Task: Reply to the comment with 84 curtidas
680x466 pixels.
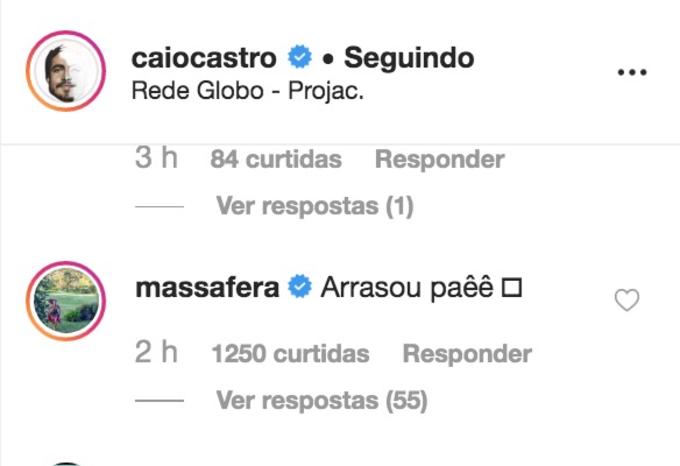Action: tap(438, 160)
